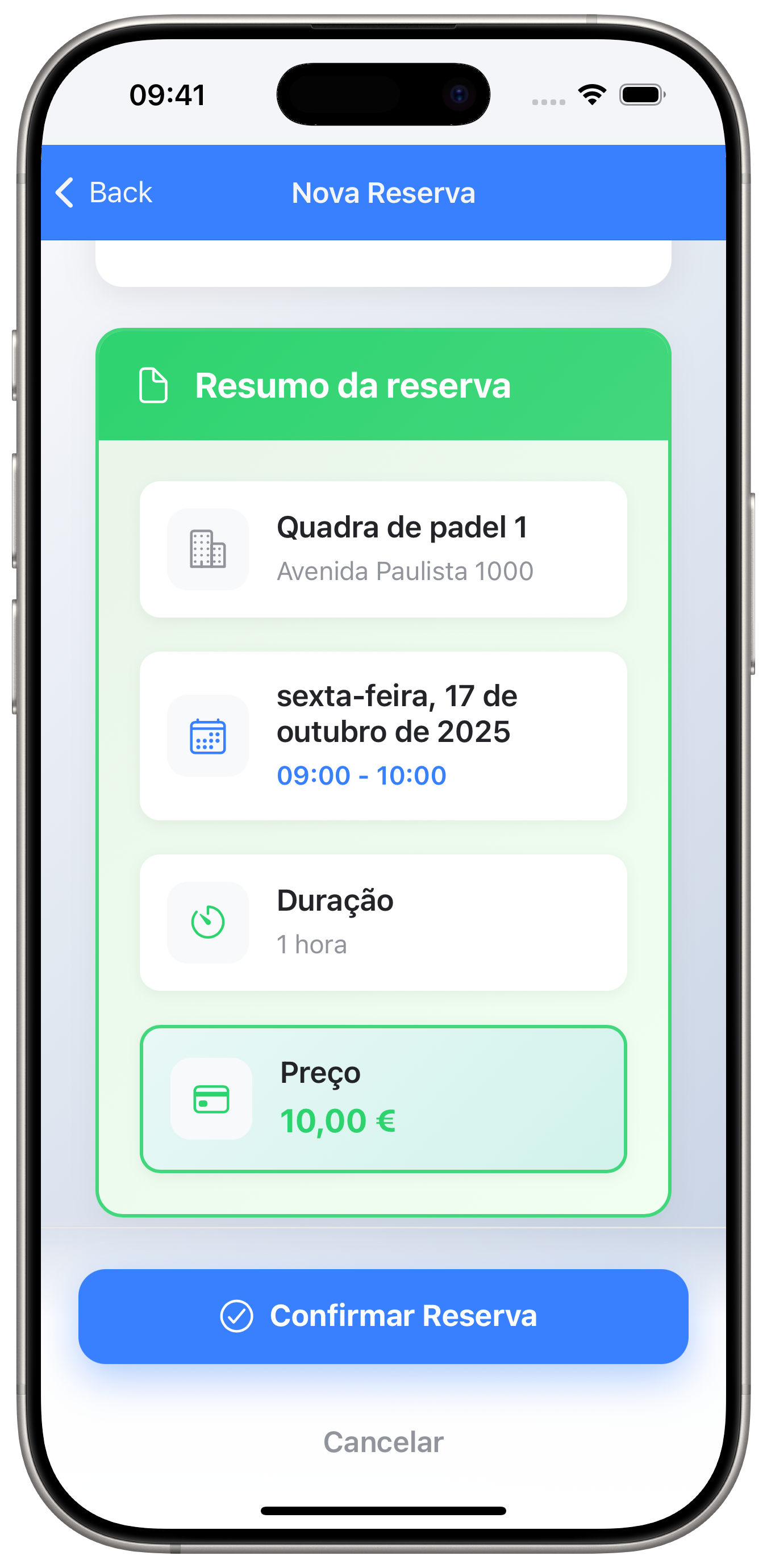Click the building icon next to Quadra de padel 1

[207, 550]
